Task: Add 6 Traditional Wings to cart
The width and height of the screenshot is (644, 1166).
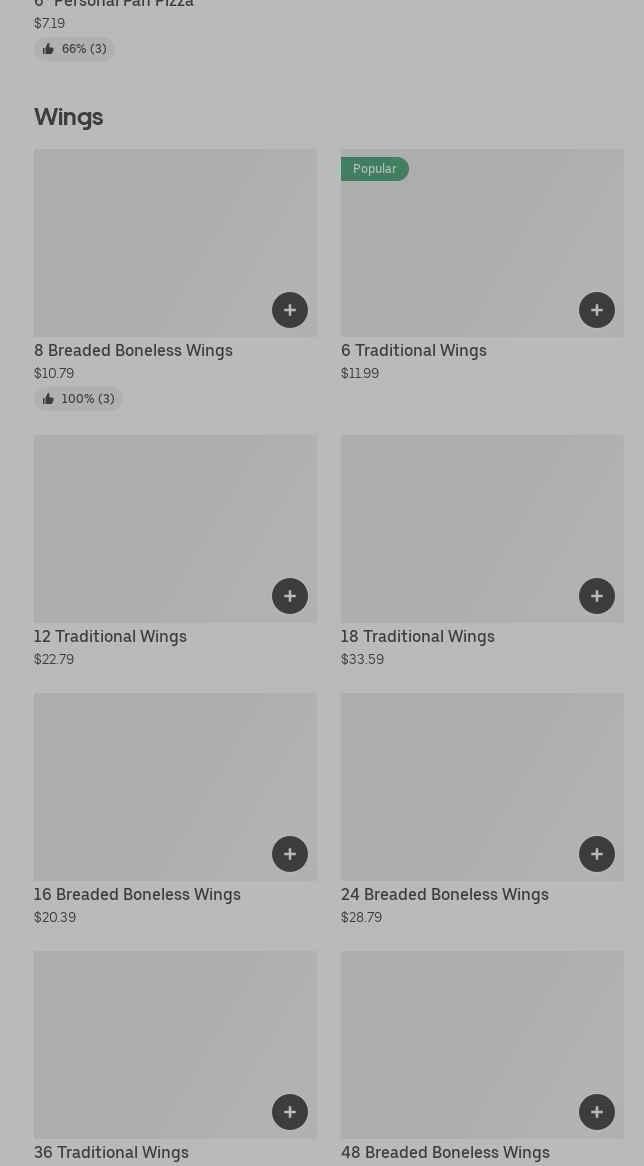Action: (x=597, y=310)
